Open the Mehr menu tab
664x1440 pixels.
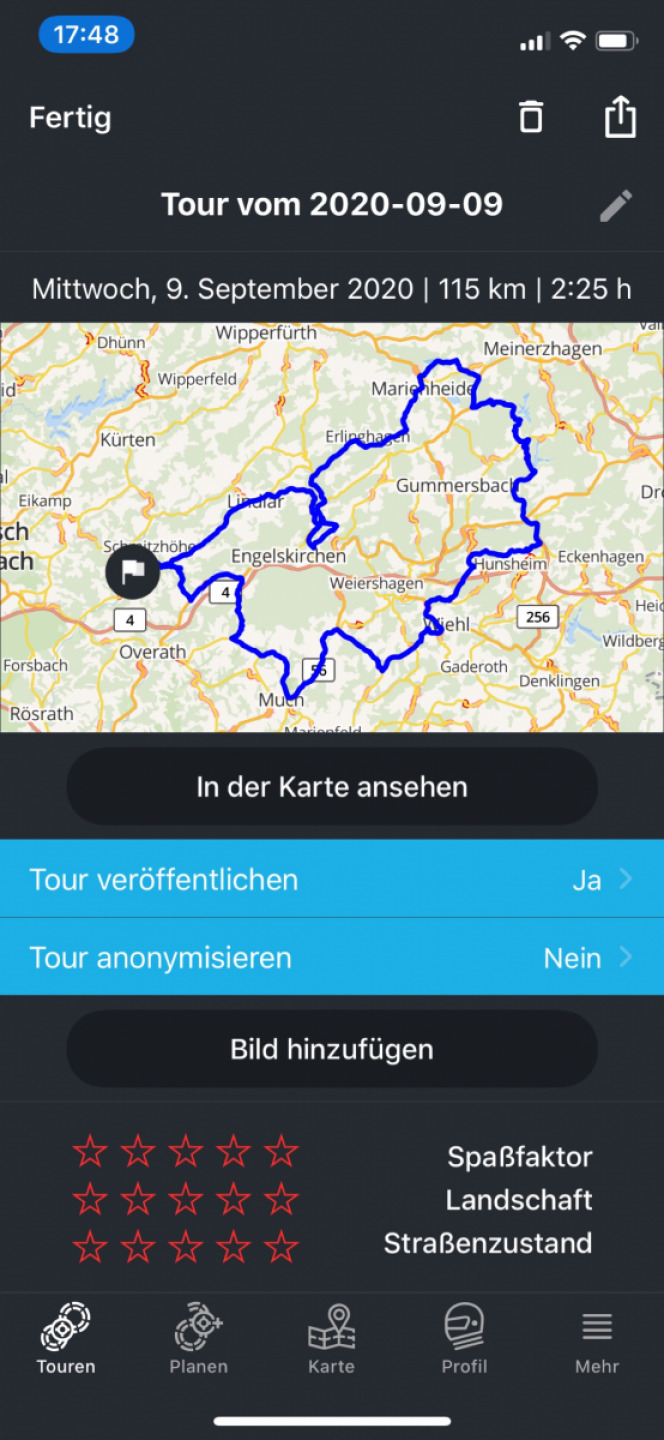[597, 1340]
